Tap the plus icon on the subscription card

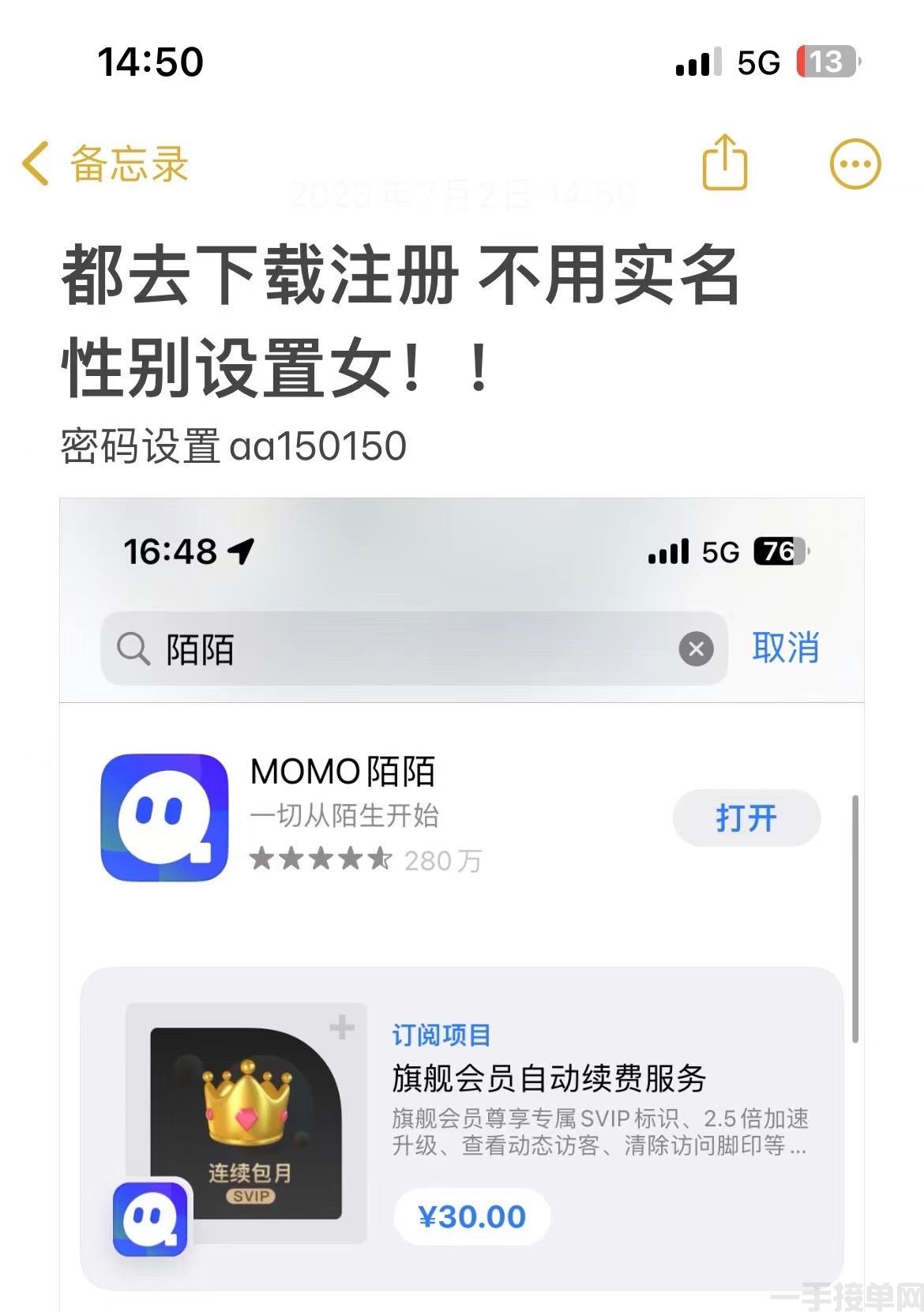340,1026
